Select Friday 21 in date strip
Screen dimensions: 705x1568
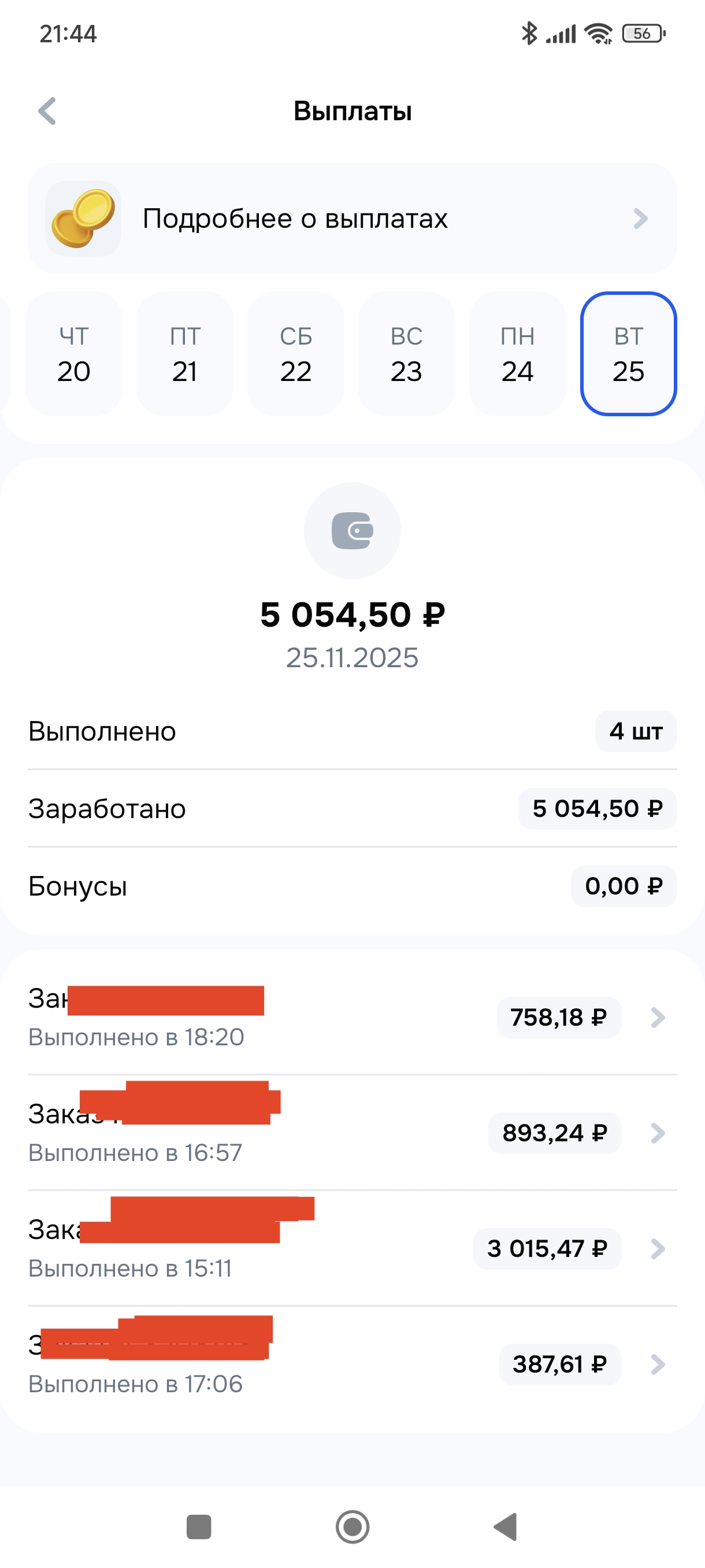click(x=185, y=354)
